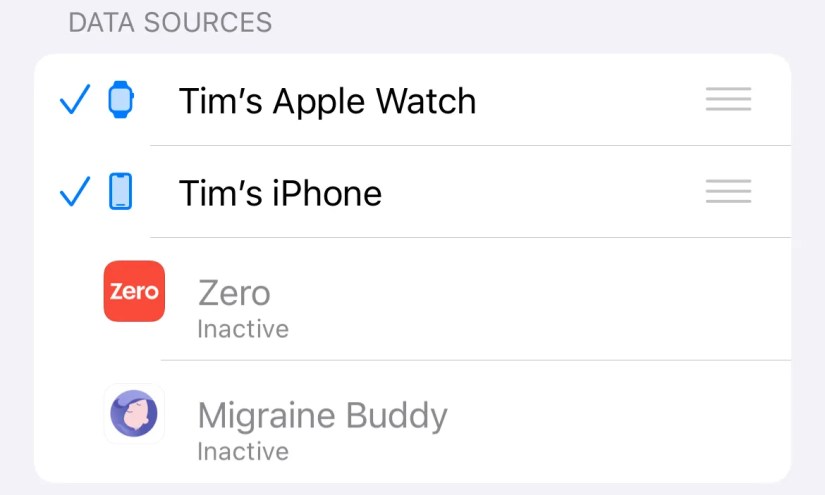Tap the reorder handle for Tim's iPhone

[x=728, y=192]
